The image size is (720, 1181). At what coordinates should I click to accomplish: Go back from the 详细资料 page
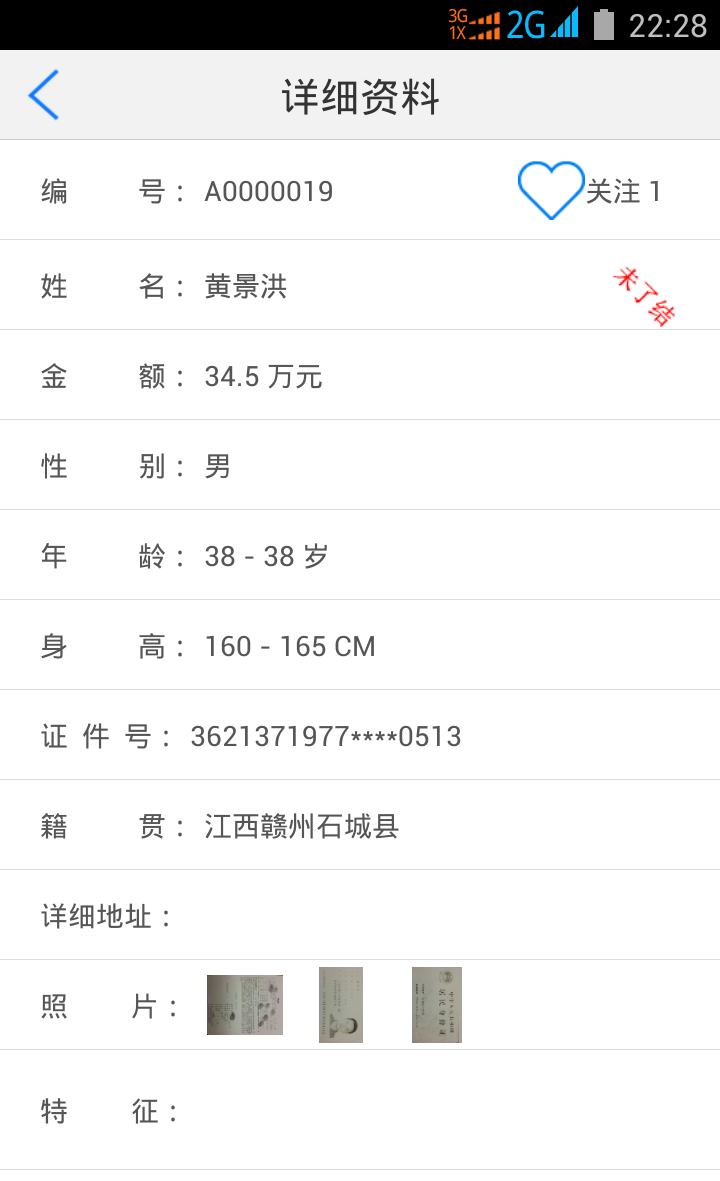[x=44, y=96]
